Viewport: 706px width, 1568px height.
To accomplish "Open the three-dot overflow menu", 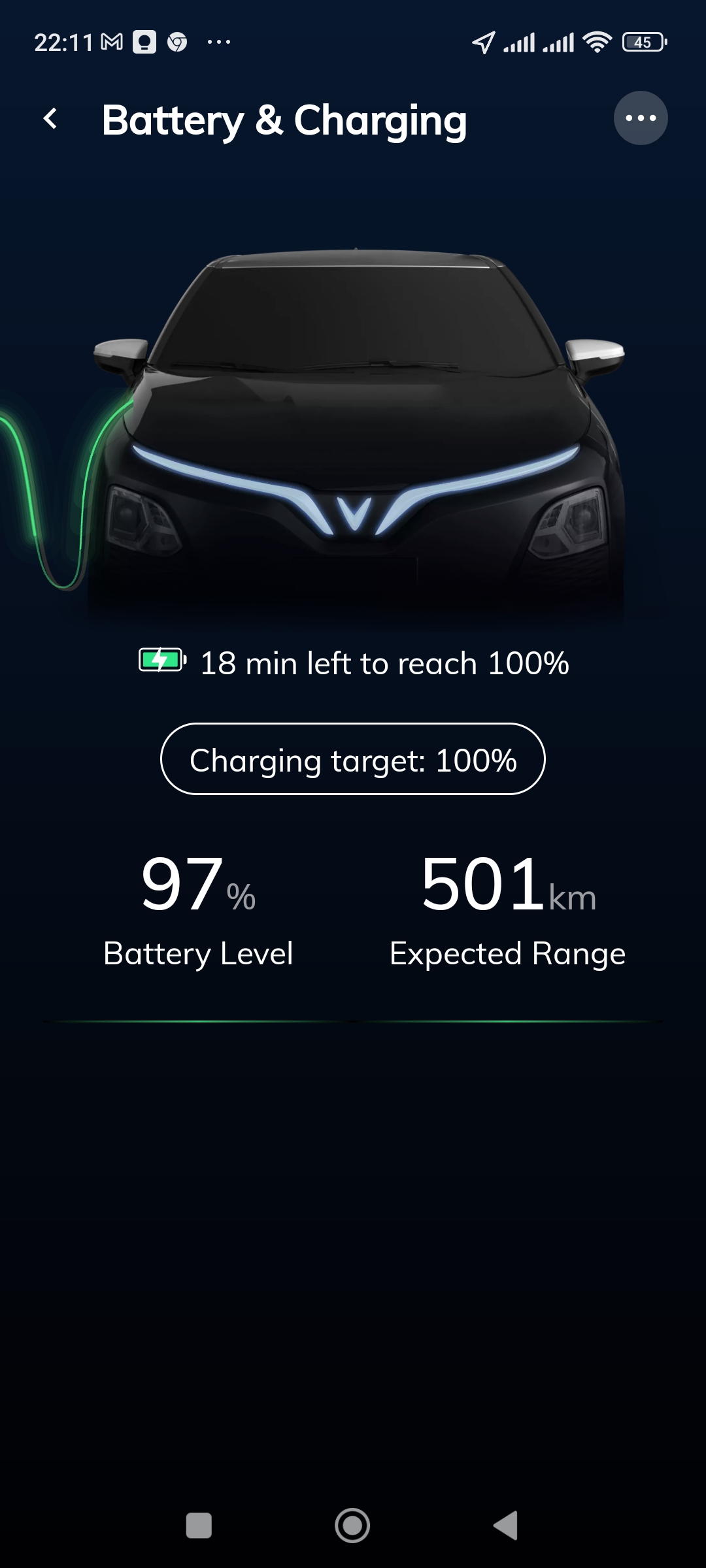I will point(640,118).
